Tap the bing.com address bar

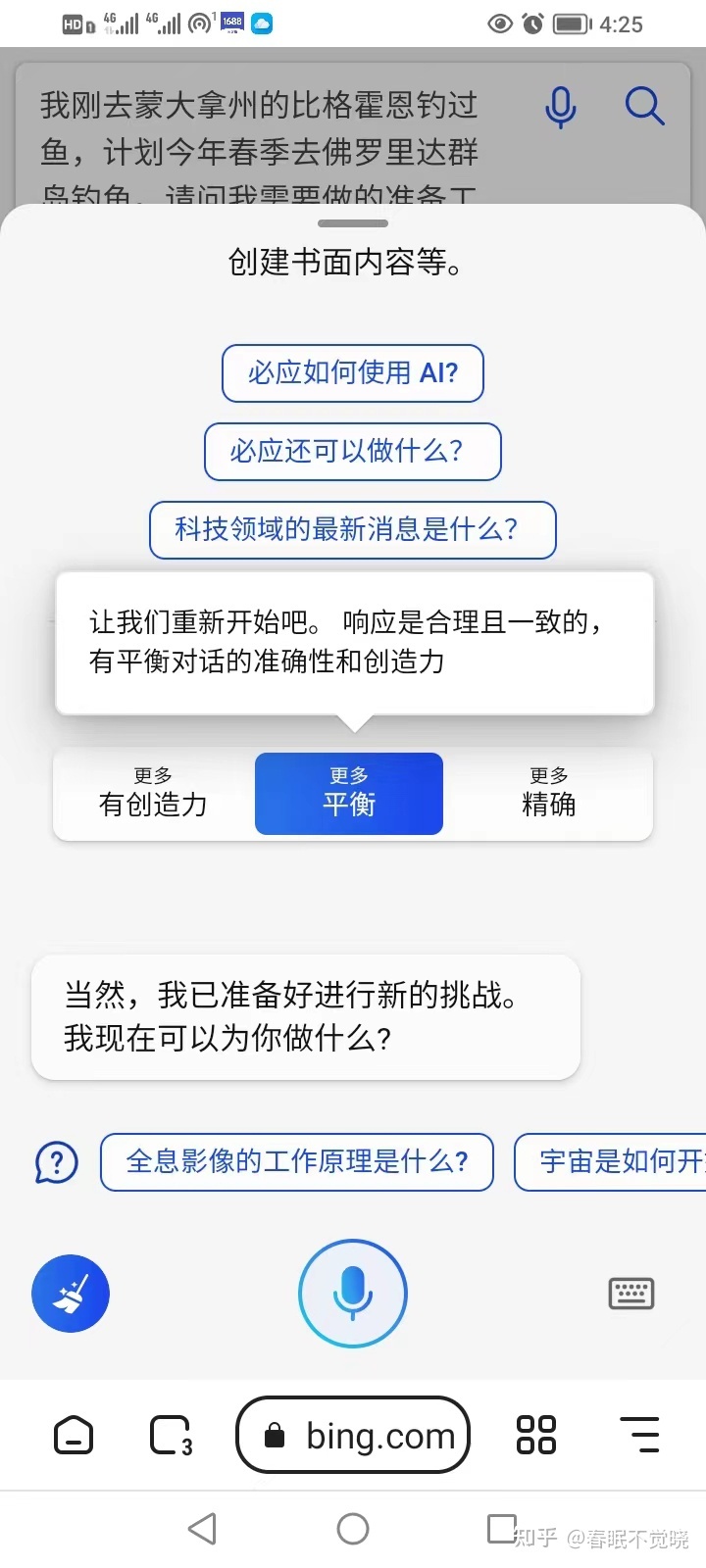[x=353, y=1436]
